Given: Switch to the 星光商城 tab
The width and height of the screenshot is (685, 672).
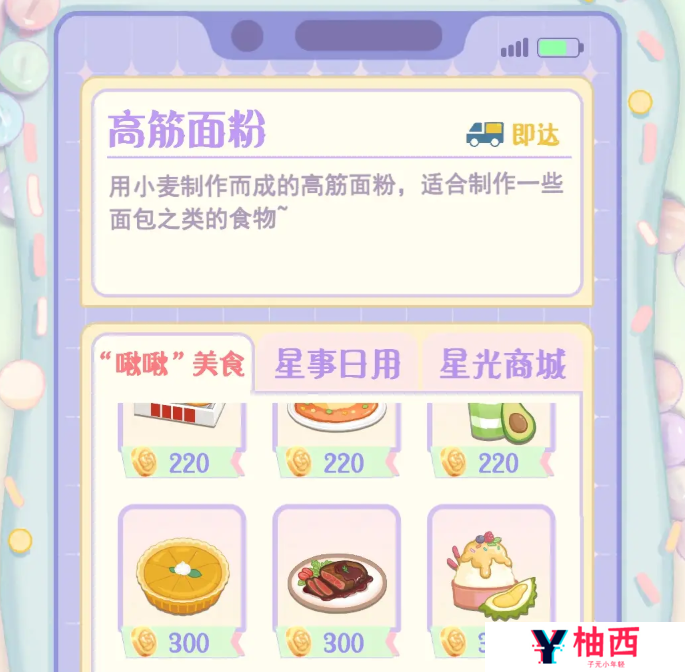Looking at the screenshot, I should coord(502,365).
